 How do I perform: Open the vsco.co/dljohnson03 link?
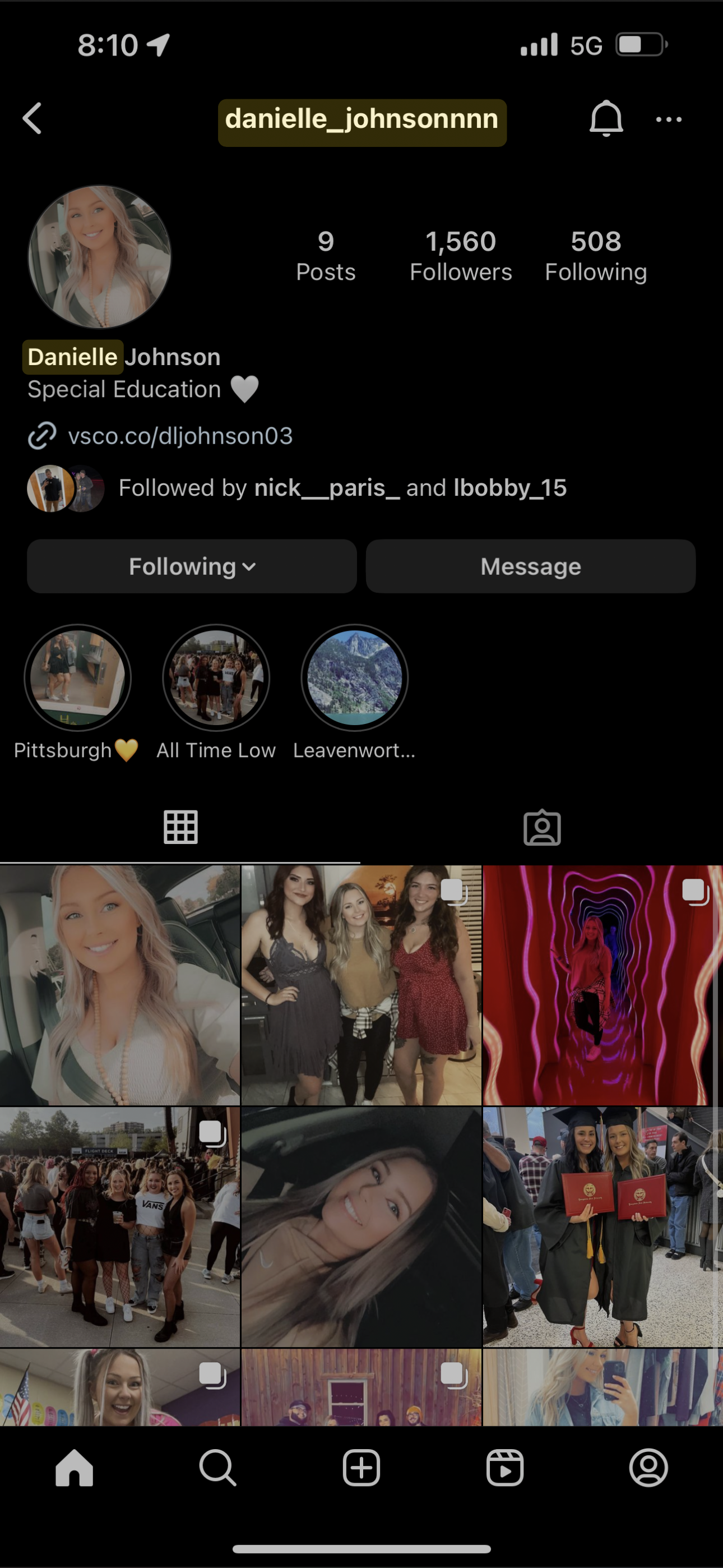pyautogui.click(x=180, y=436)
